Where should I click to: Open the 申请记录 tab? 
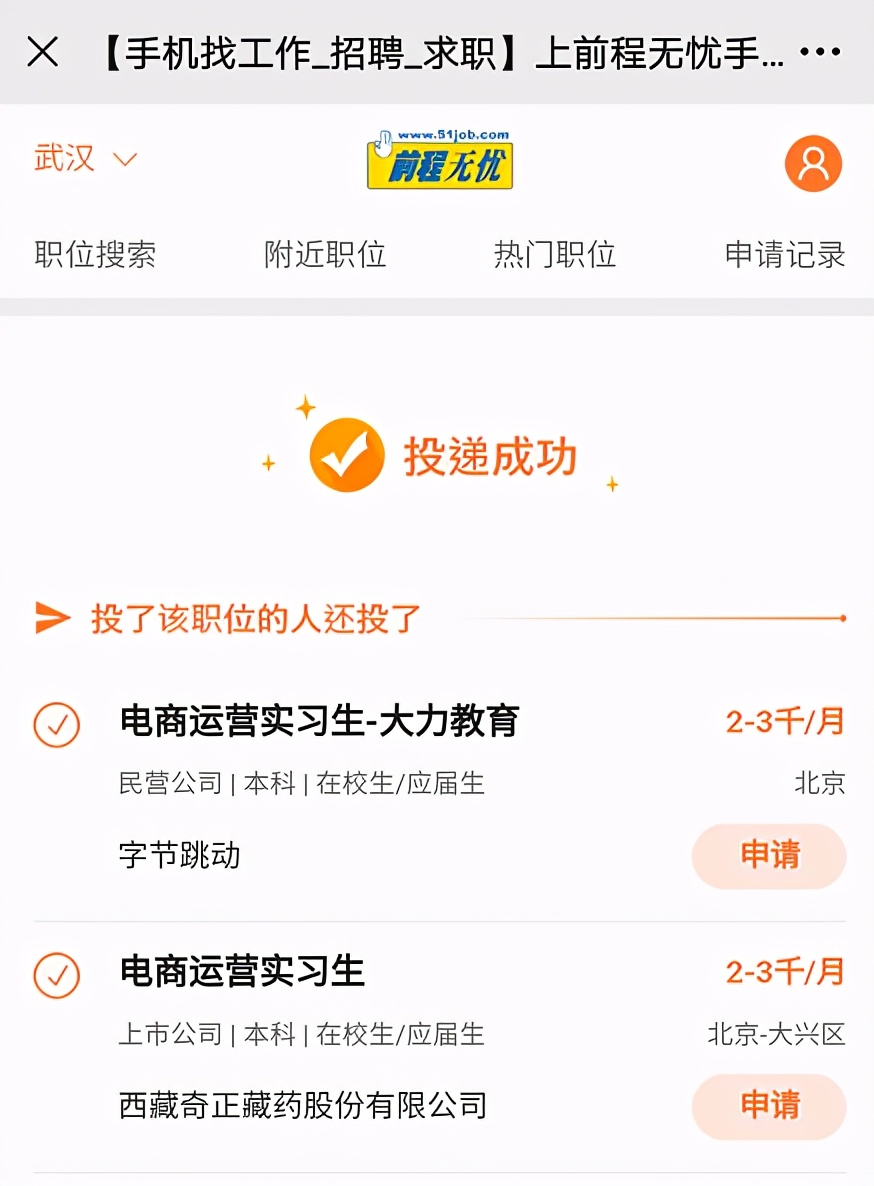[783, 255]
